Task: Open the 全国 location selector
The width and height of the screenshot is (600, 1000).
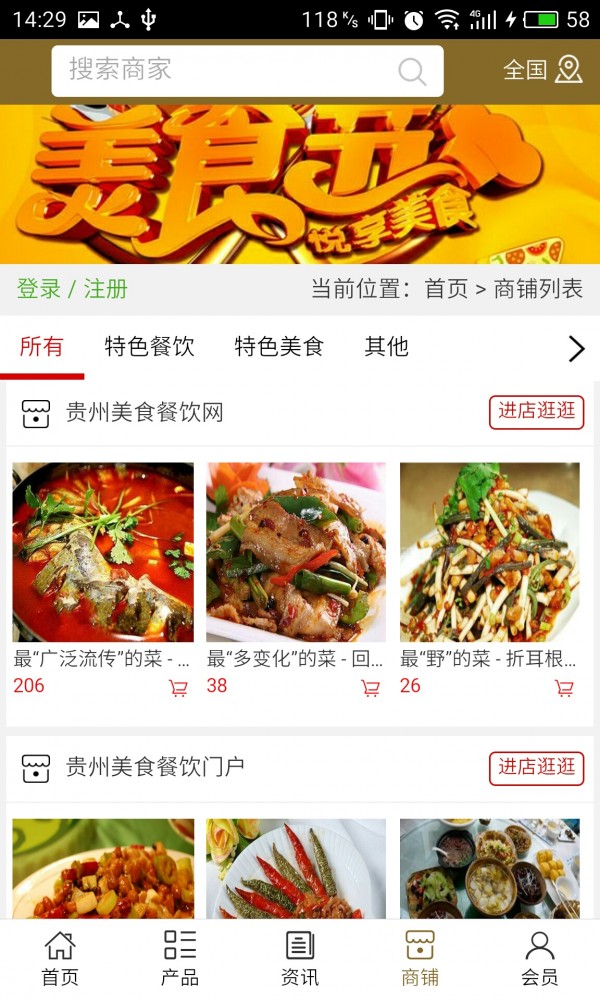Action: point(542,70)
